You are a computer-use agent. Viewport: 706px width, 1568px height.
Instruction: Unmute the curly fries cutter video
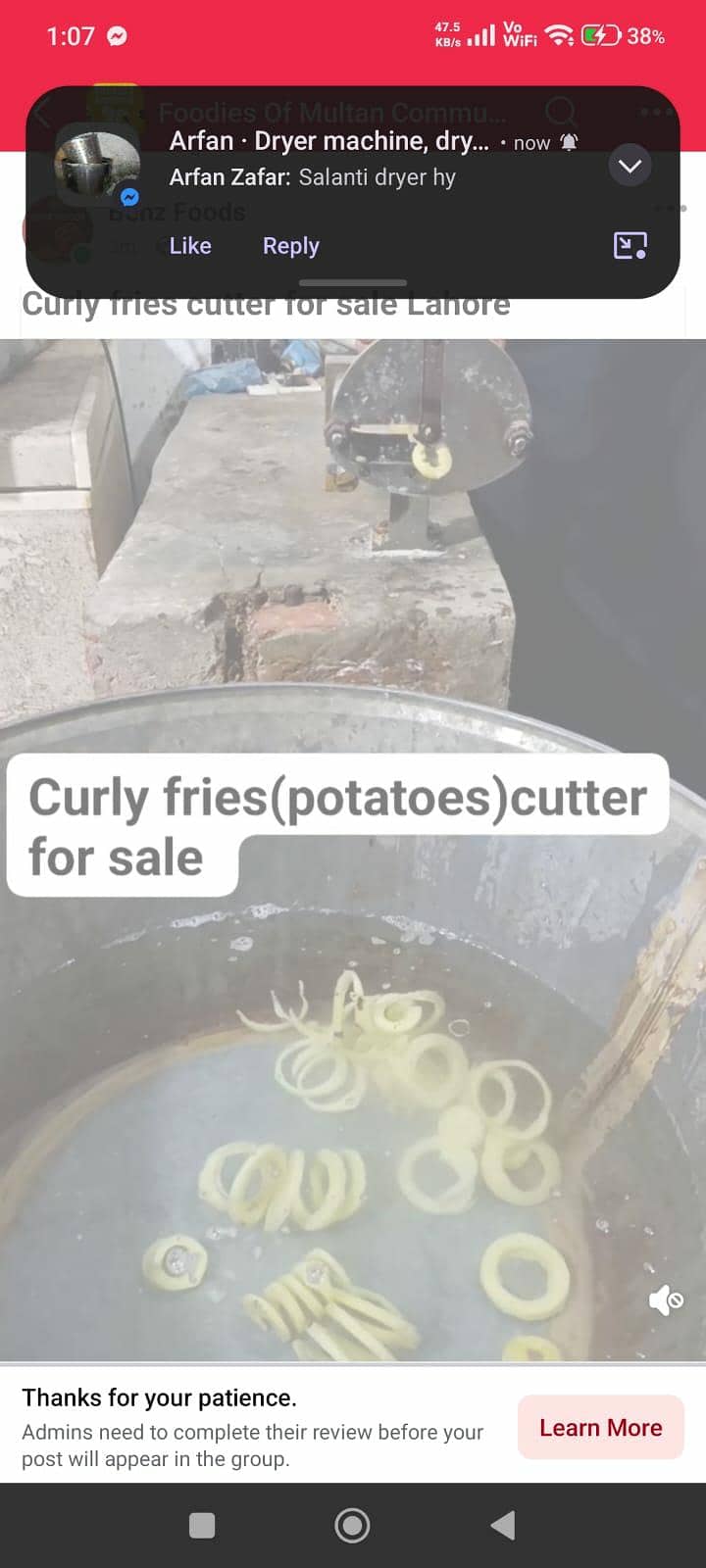point(665,1300)
